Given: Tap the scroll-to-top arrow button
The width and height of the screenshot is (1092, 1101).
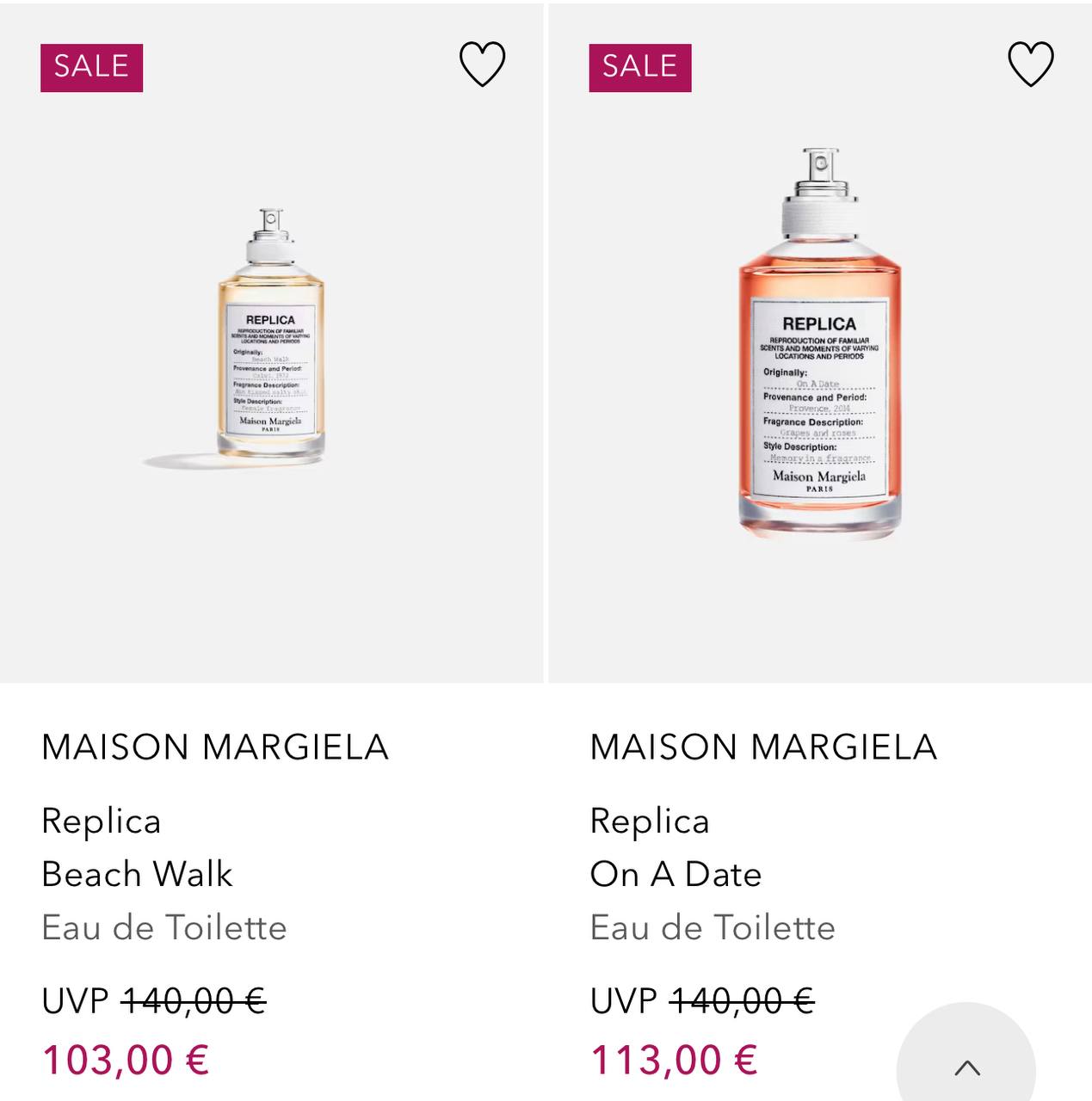Looking at the screenshot, I should [x=966, y=1067].
